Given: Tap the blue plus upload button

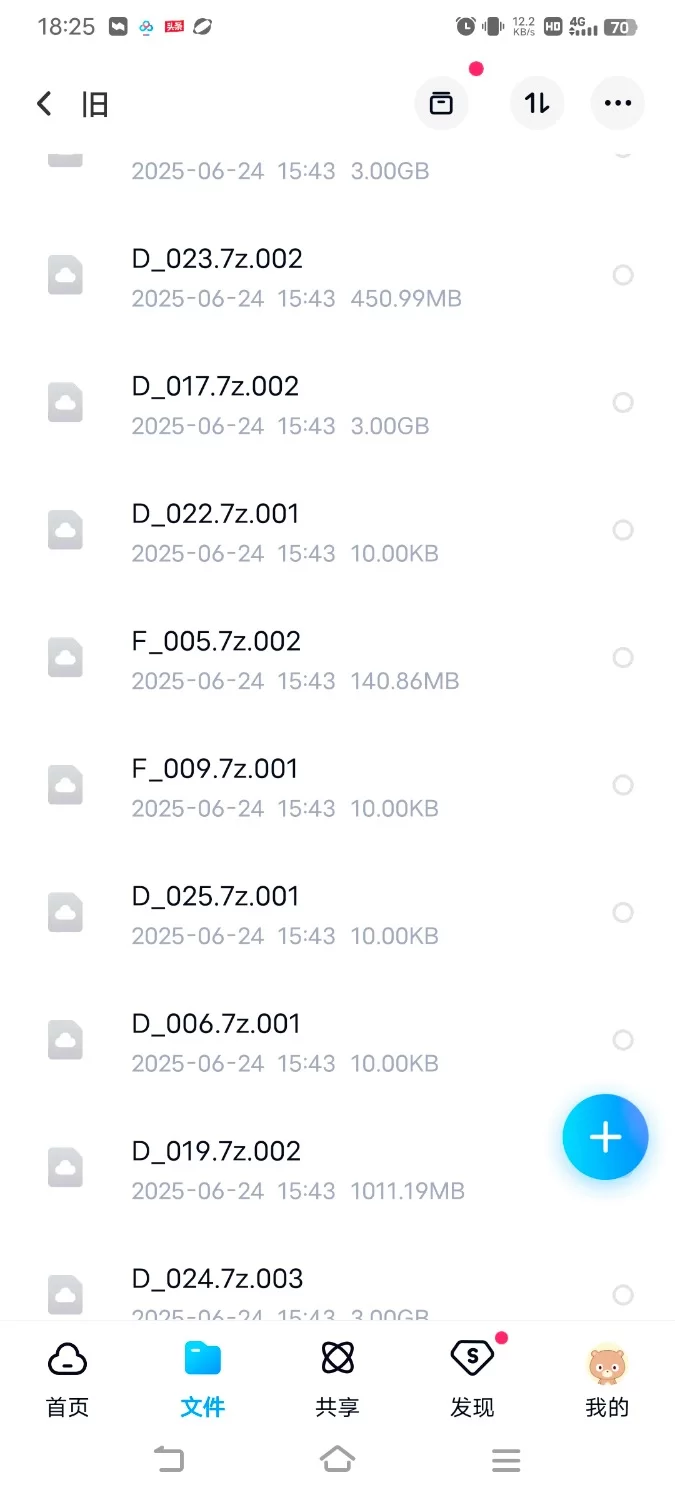Looking at the screenshot, I should click(x=605, y=1137).
